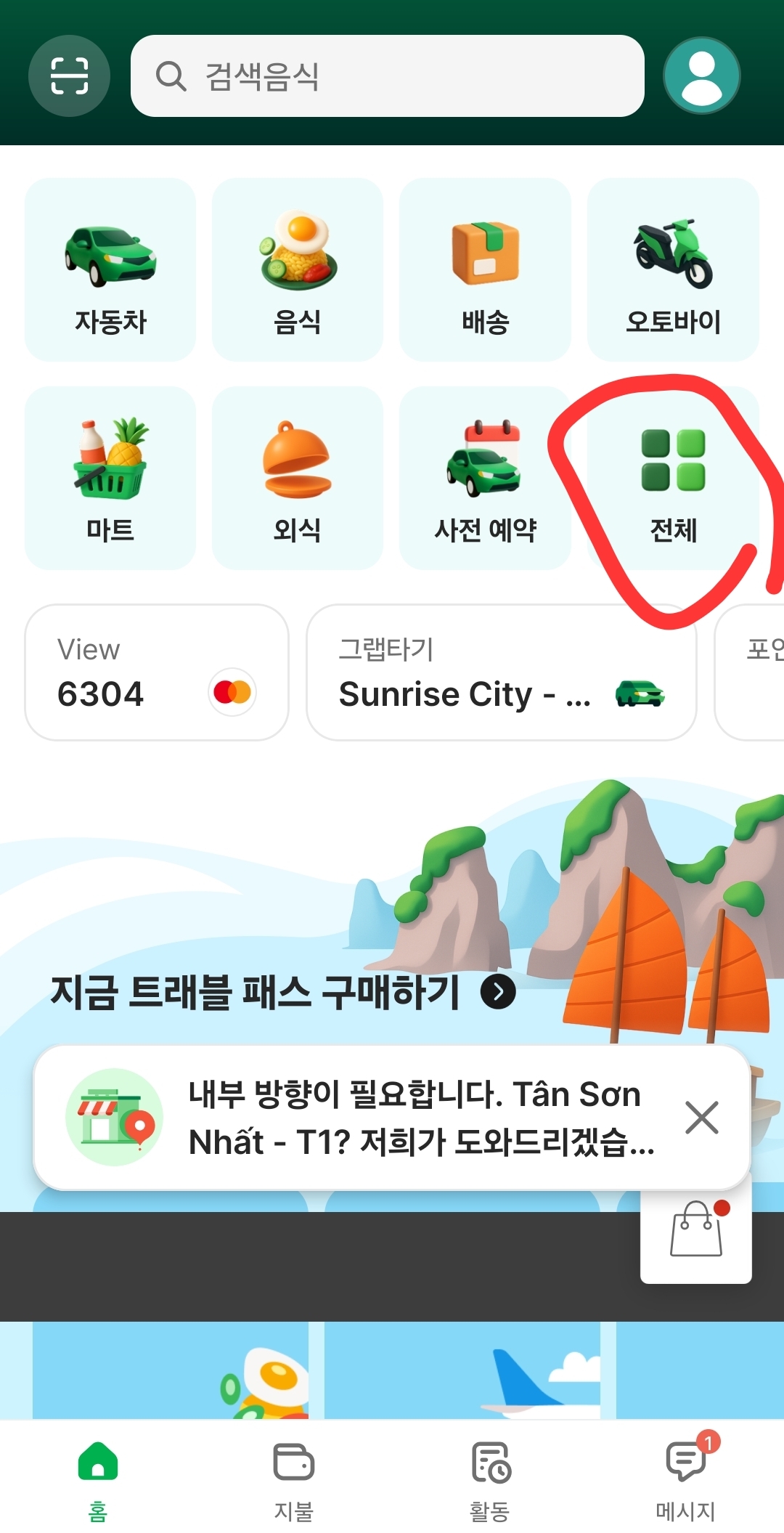Screen dimensions: 784x1533
Task: Open the 그랩타기 Sunrise City card
Action: click(501, 672)
